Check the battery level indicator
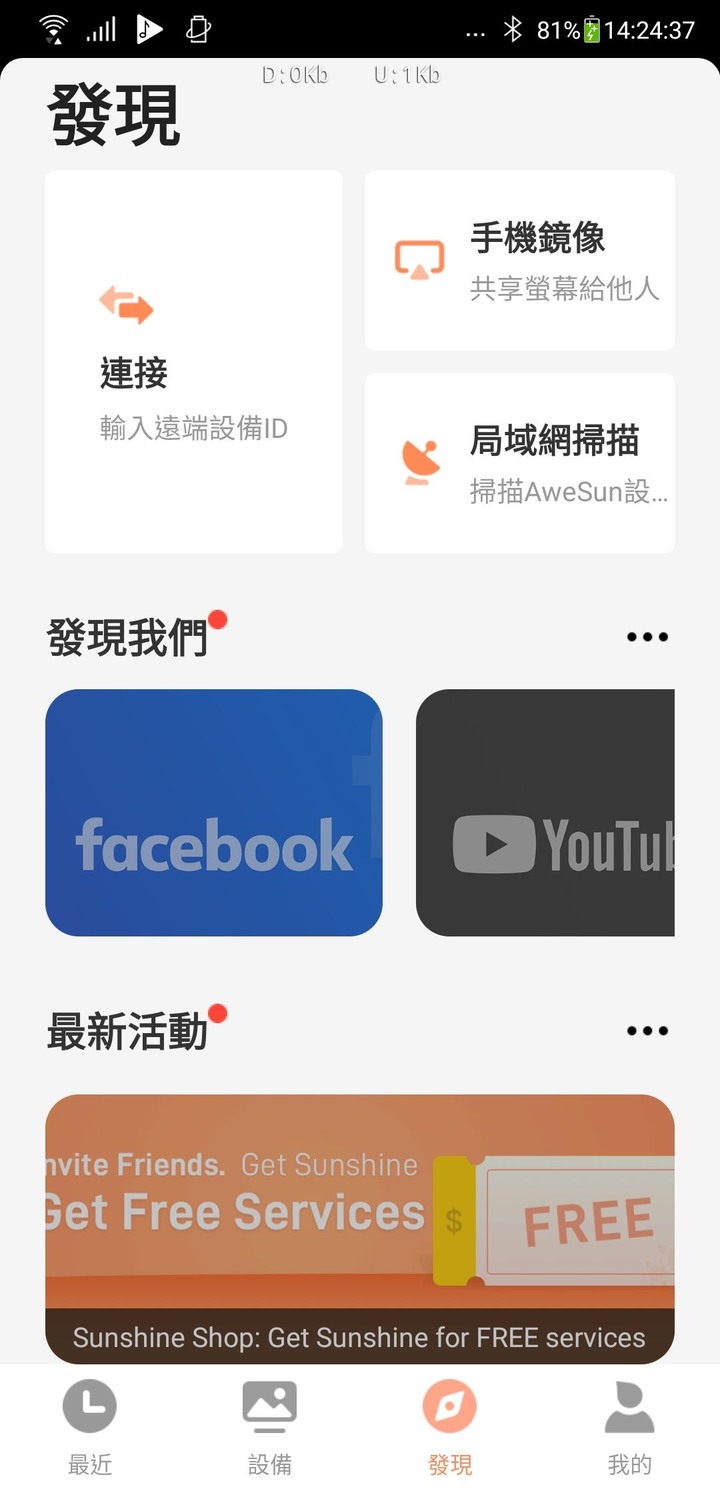720x1497 pixels. 588,27
